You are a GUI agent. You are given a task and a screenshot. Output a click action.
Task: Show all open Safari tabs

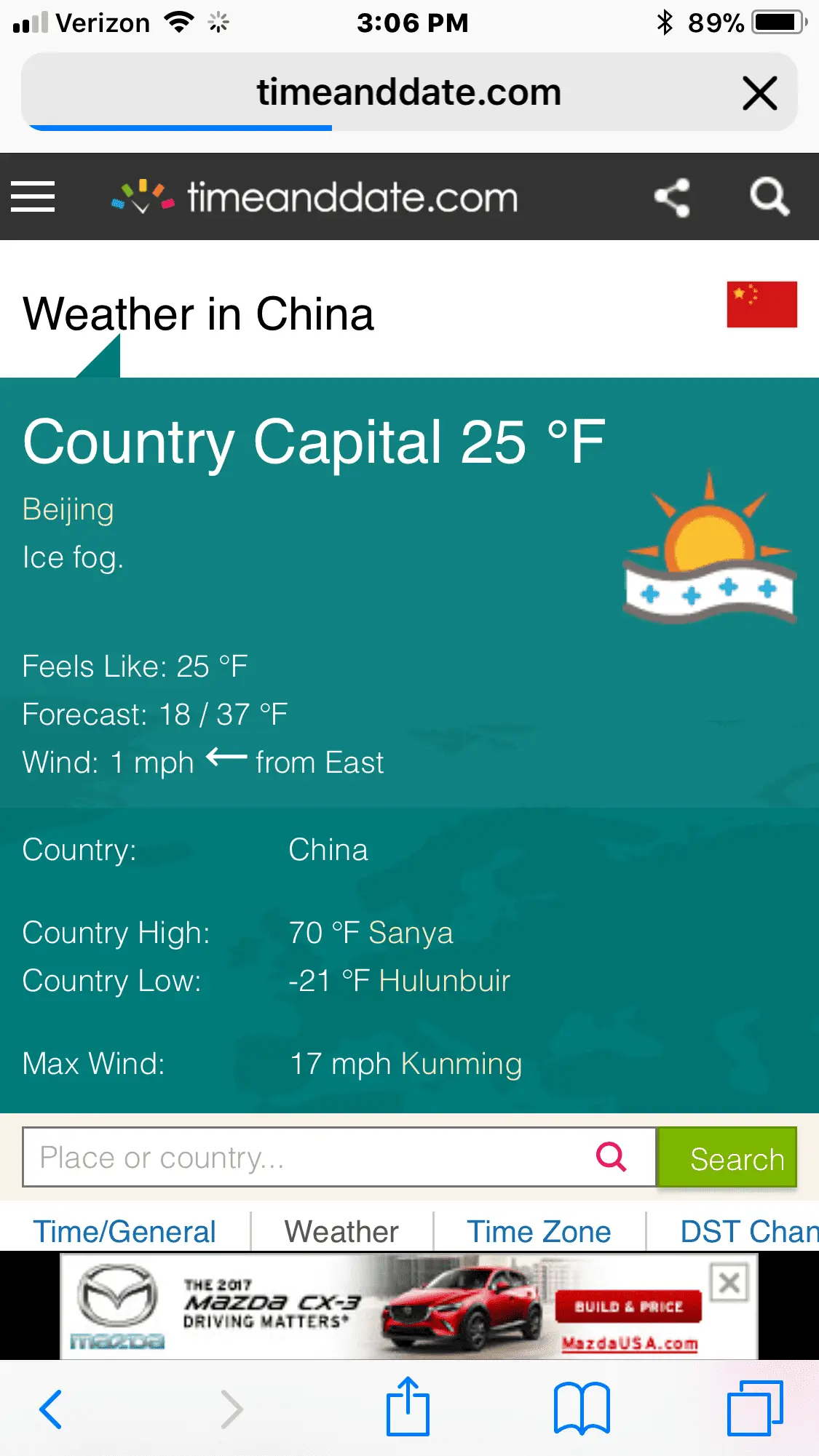(755, 1409)
